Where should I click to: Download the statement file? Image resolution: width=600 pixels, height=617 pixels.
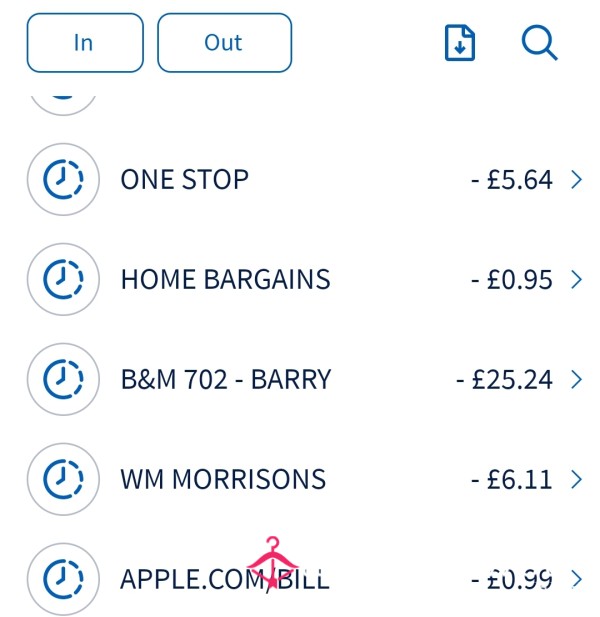[x=459, y=43]
